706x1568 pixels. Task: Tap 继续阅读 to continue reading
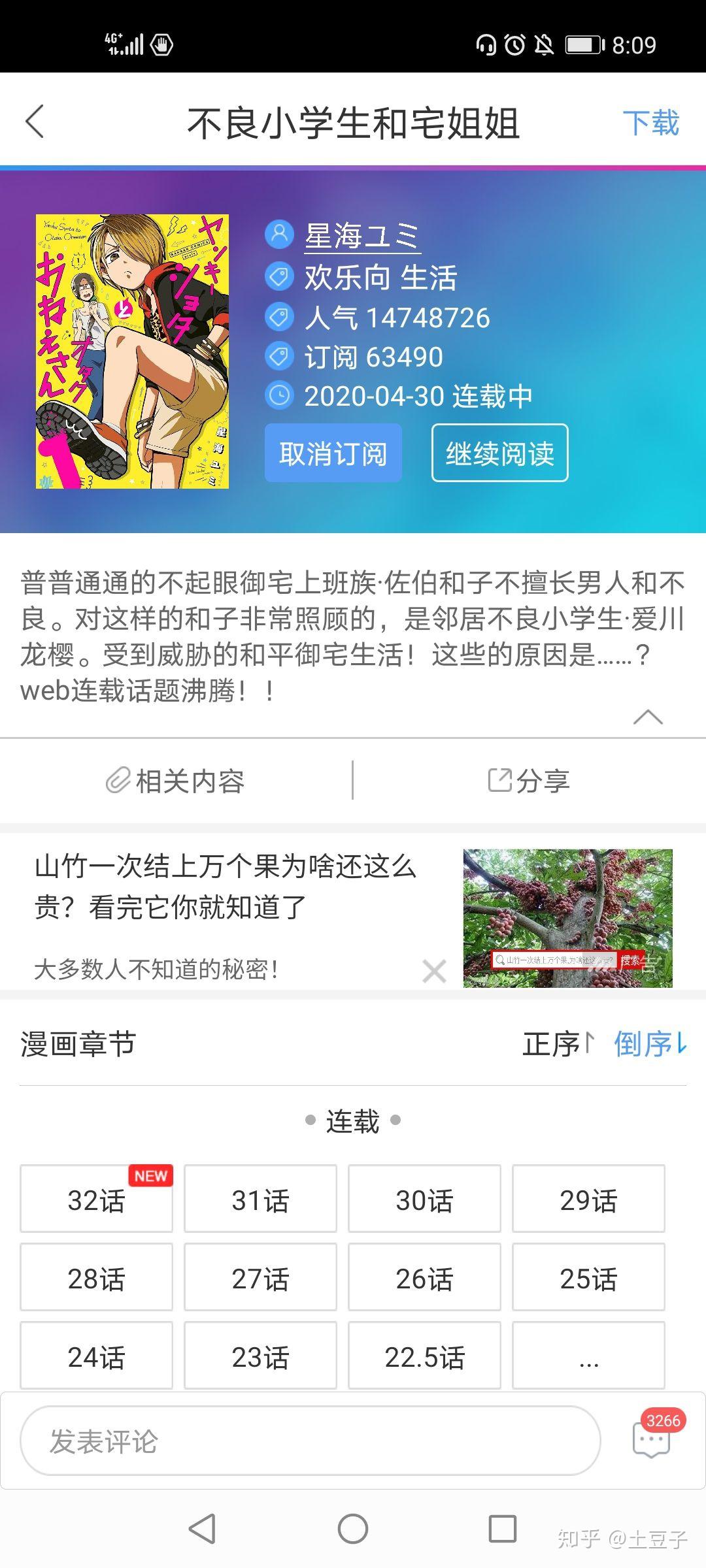tap(499, 453)
